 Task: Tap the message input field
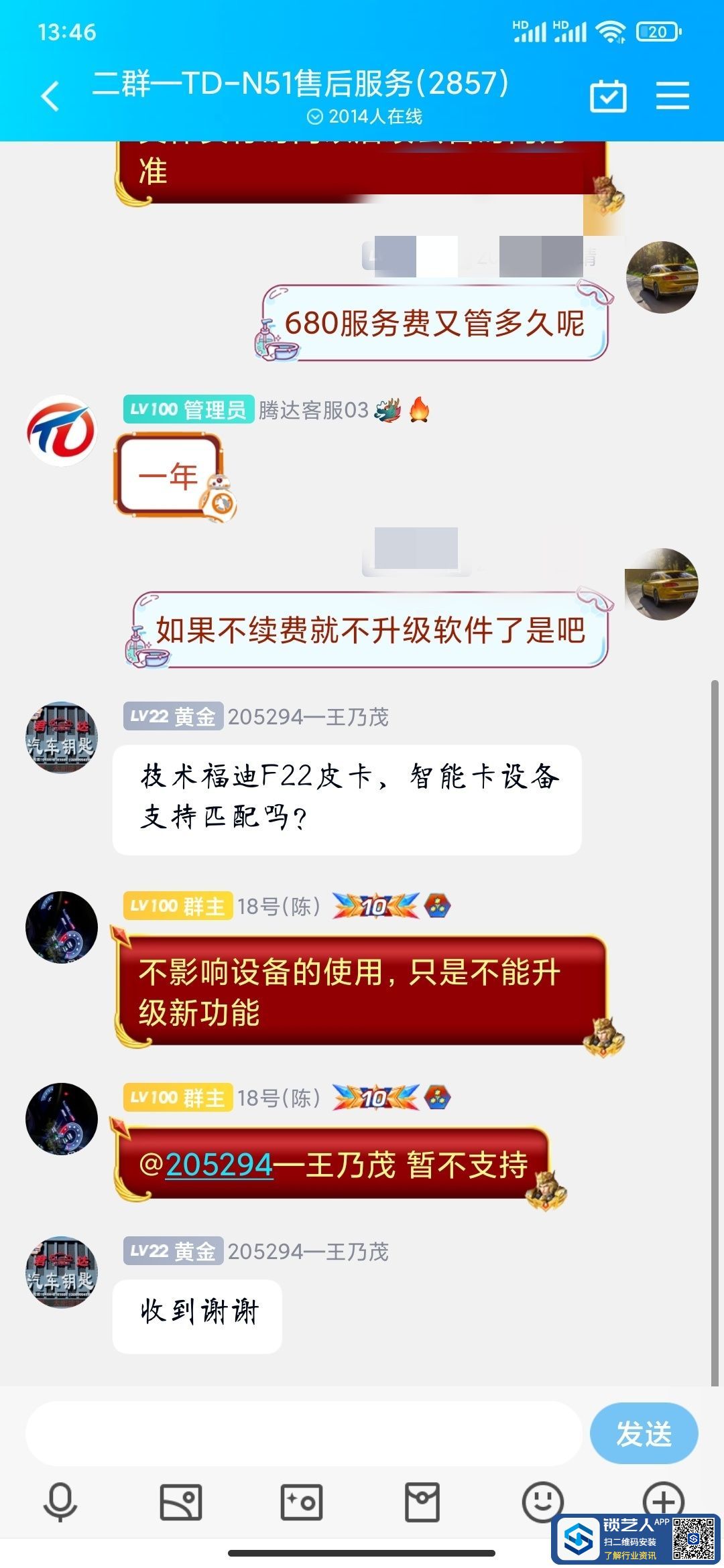(x=303, y=1433)
